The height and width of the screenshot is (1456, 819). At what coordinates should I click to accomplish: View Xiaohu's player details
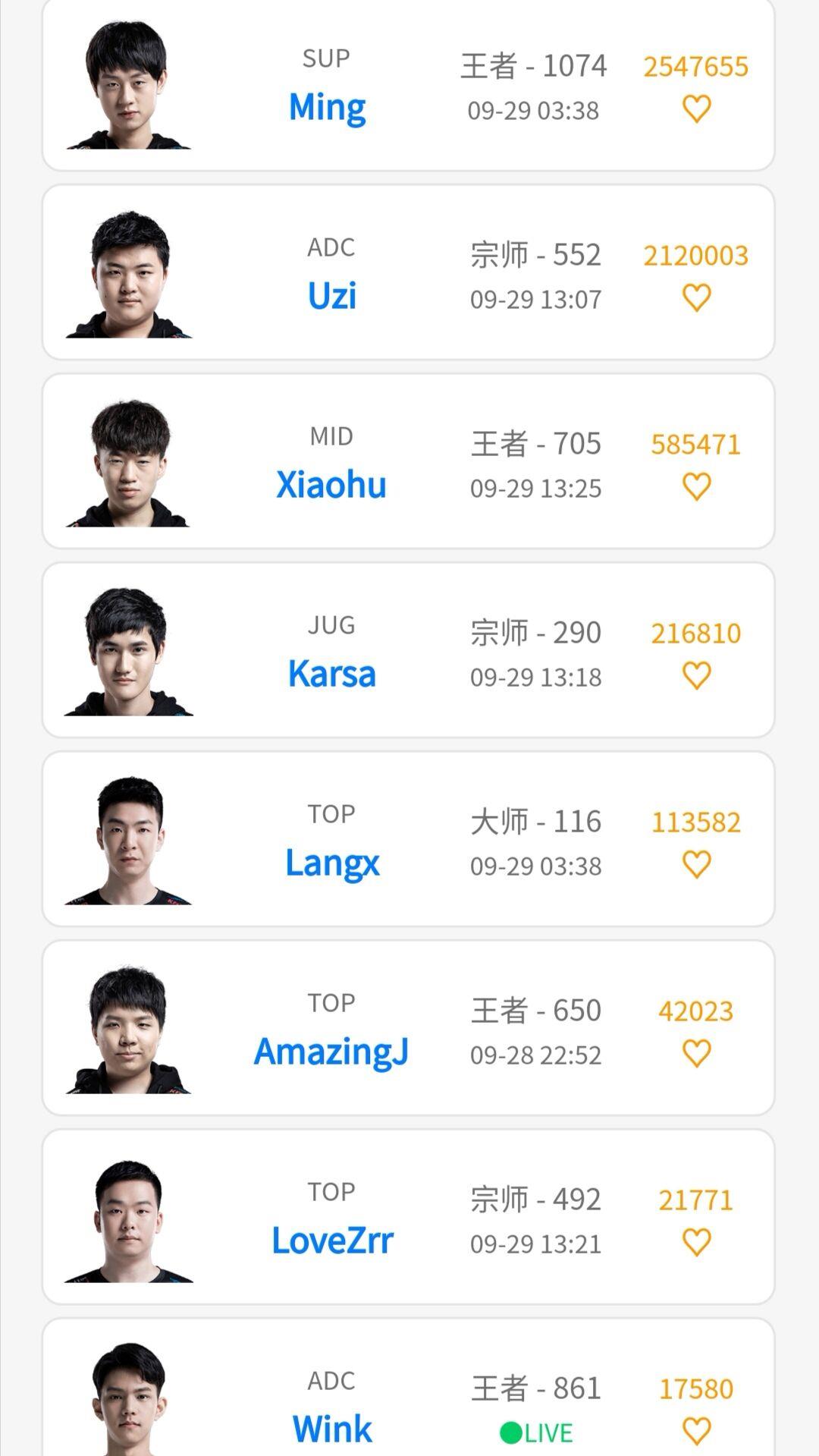pos(331,485)
